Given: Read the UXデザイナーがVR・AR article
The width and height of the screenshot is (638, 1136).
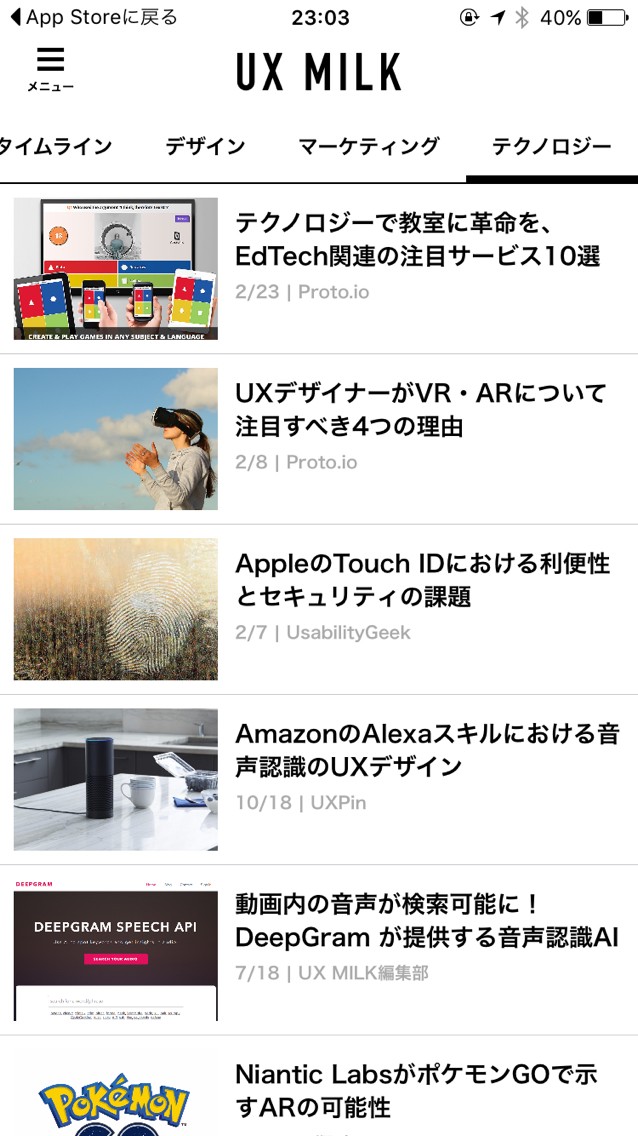Looking at the screenshot, I should click(x=420, y=409).
